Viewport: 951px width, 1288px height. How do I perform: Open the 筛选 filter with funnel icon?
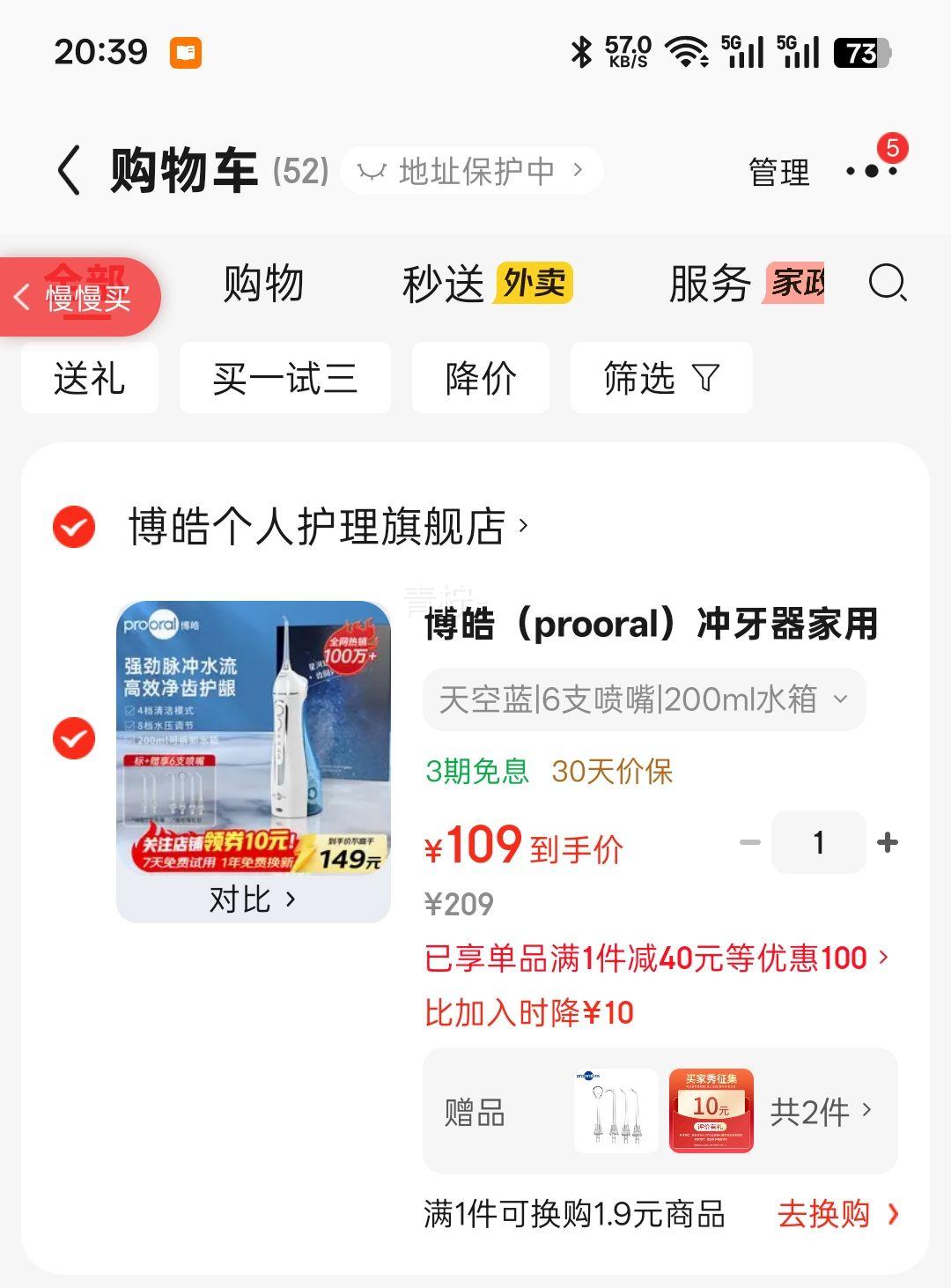point(661,377)
